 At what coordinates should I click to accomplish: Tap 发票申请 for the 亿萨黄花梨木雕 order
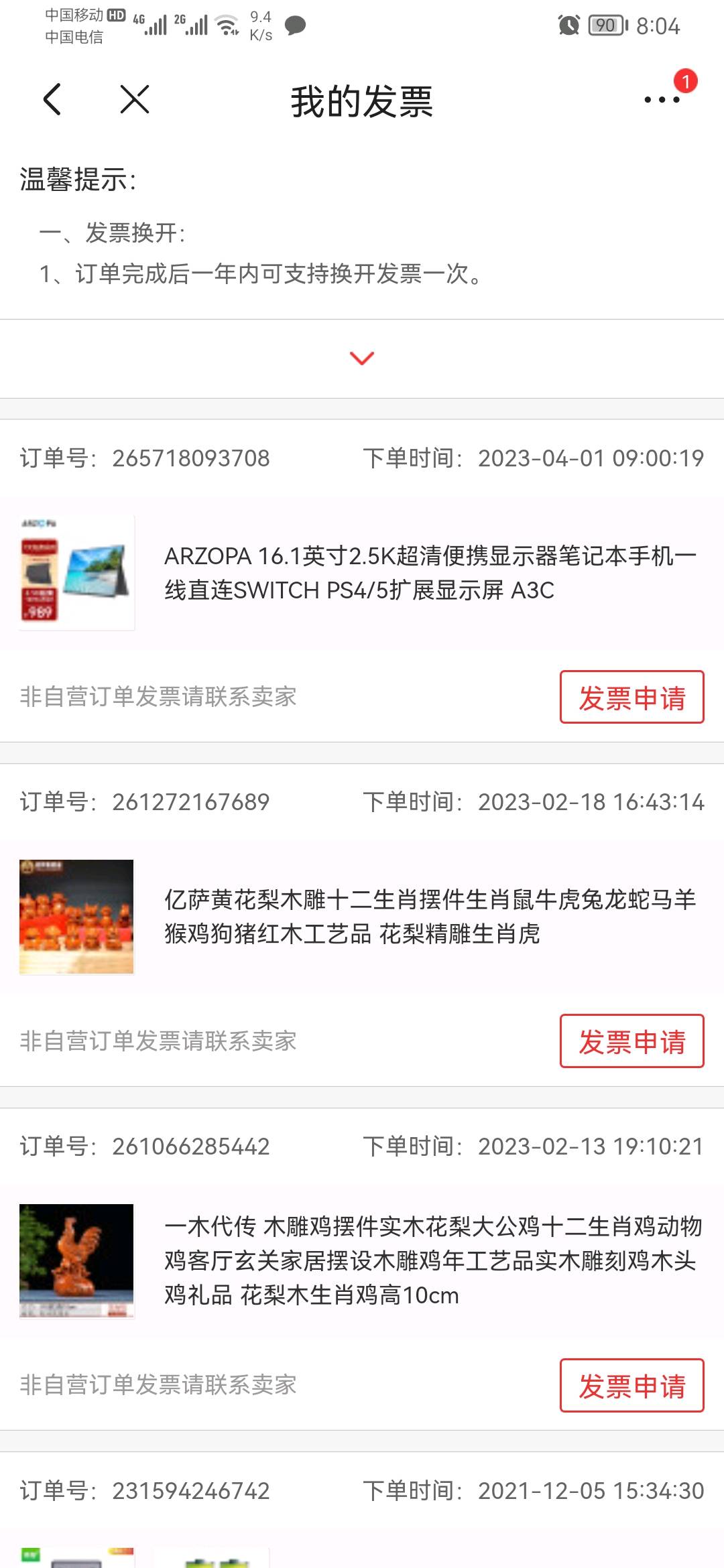click(631, 1041)
